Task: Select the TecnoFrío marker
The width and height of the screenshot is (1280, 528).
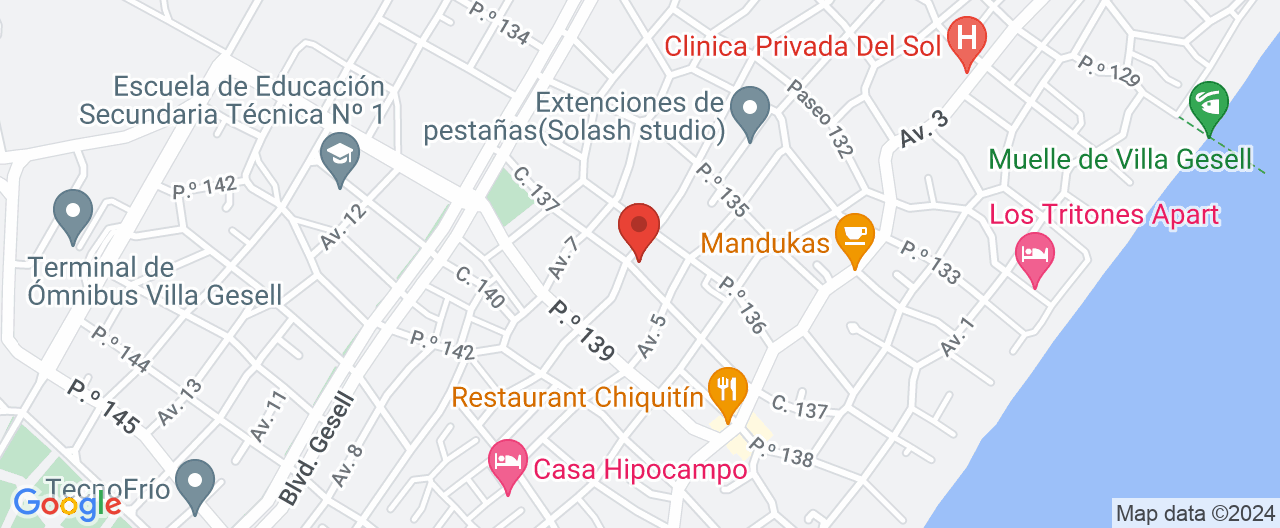Action: [194, 483]
